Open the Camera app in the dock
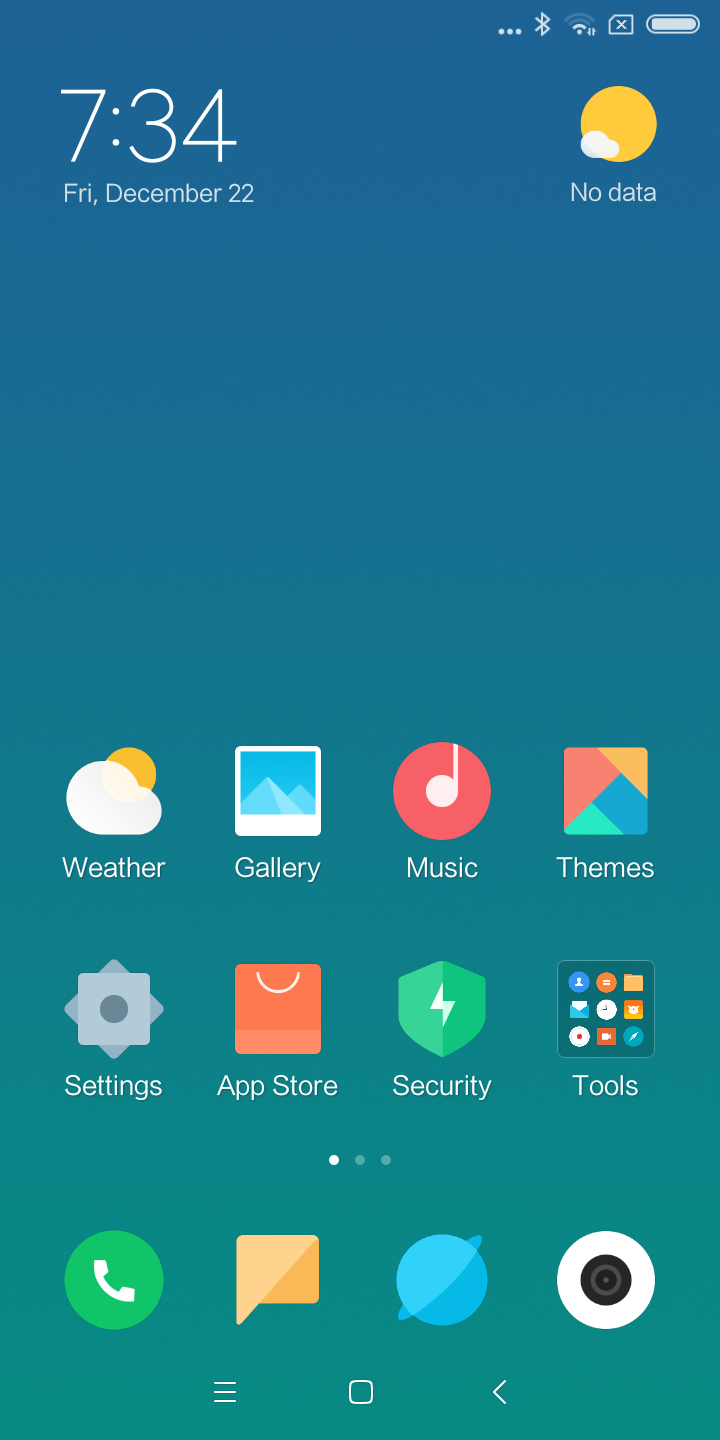The height and width of the screenshot is (1440, 720). tap(606, 1280)
